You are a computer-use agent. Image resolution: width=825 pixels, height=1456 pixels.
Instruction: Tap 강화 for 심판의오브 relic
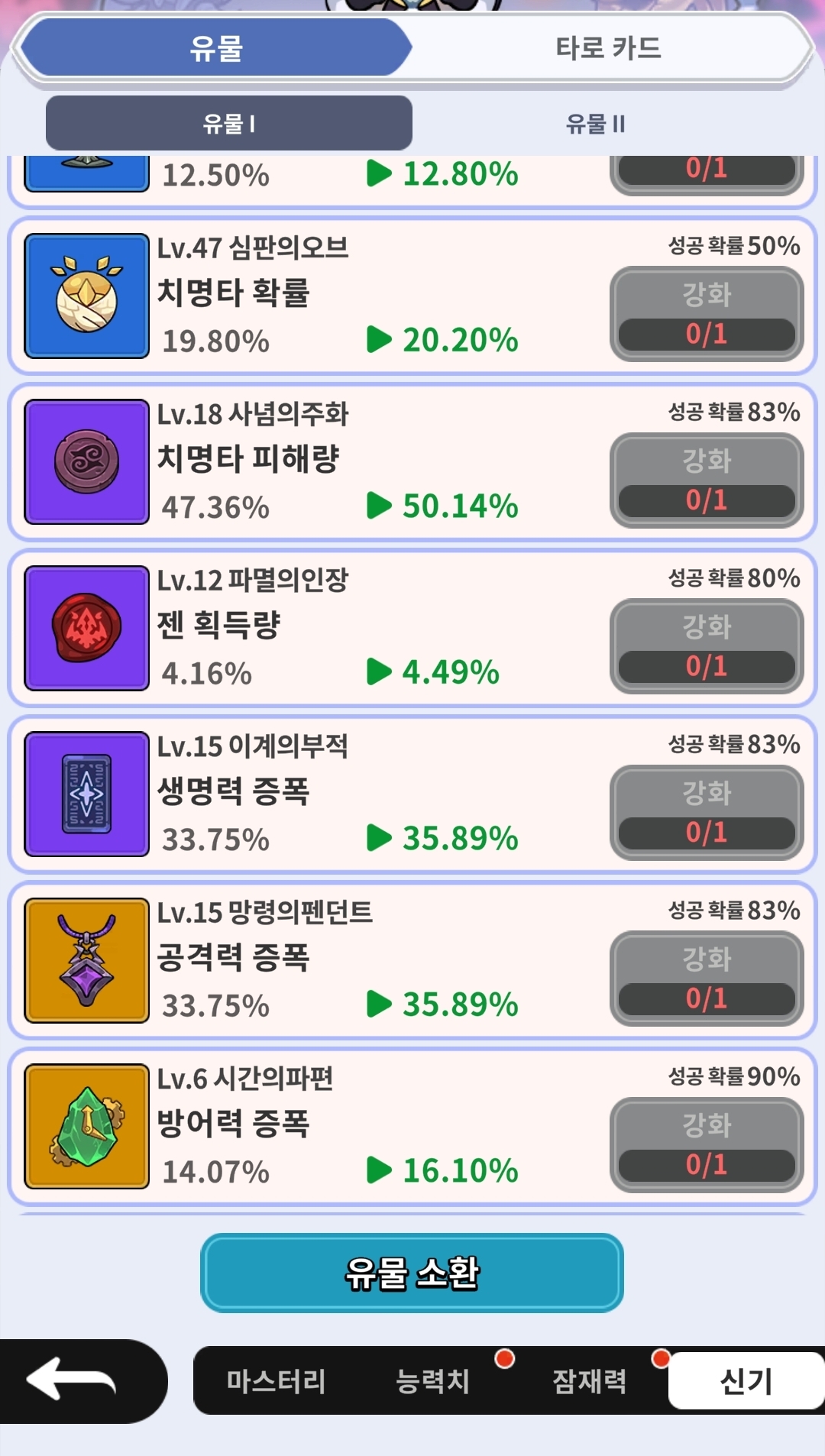(707, 313)
